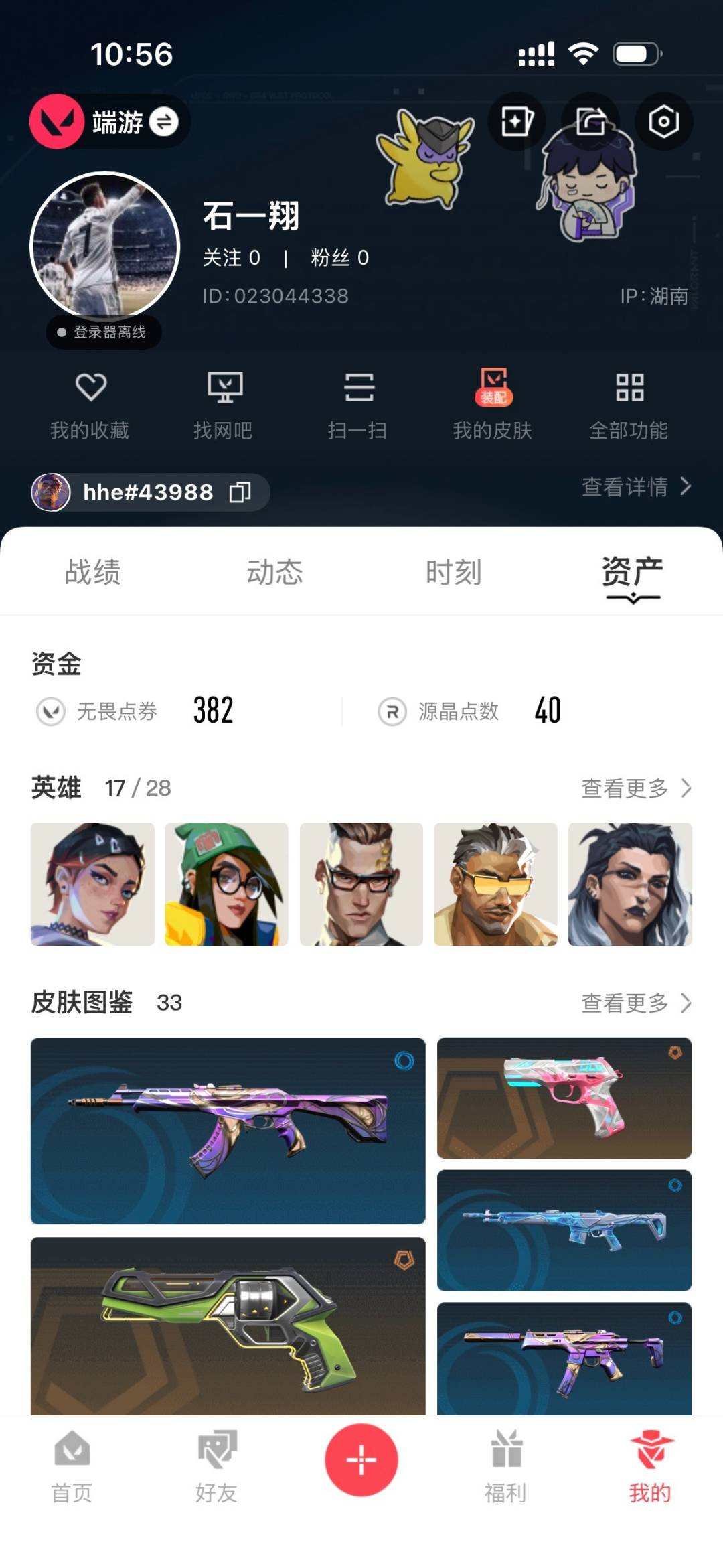Tap the card wallet icon near the avatar
Image resolution: width=723 pixels, height=1568 pixels.
tap(516, 121)
